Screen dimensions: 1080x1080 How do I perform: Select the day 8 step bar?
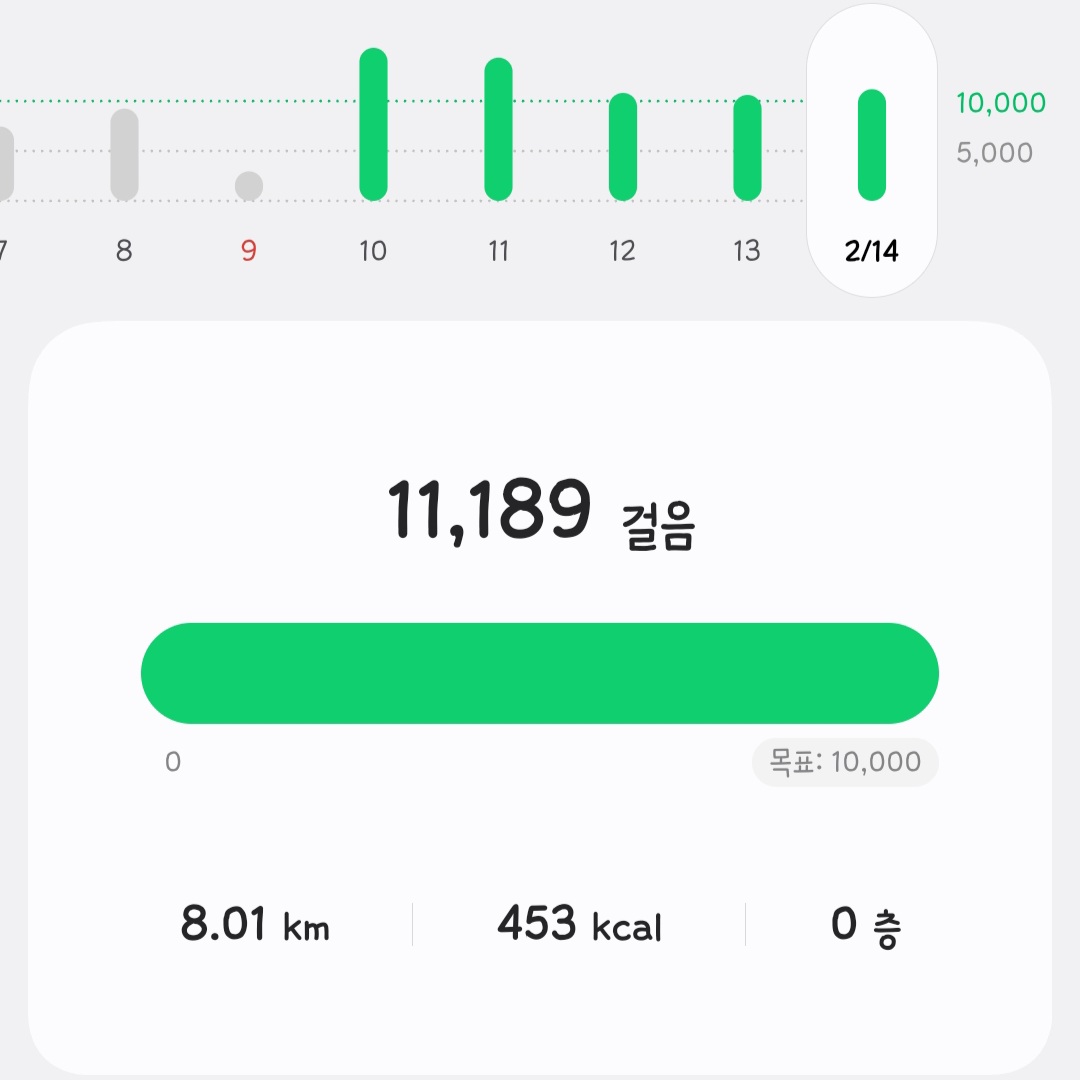click(124, 155)
